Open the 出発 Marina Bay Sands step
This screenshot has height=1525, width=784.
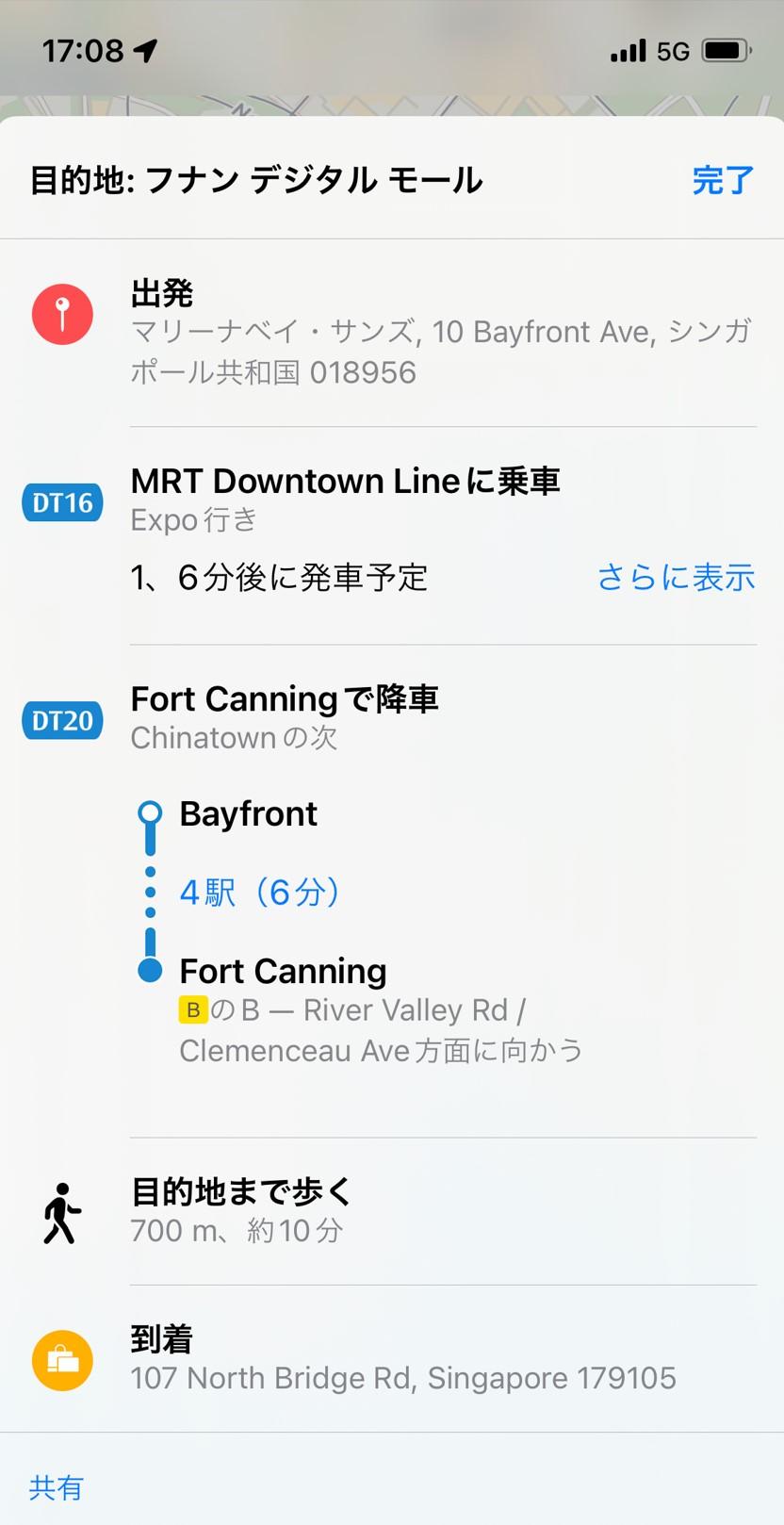(440, 333)
